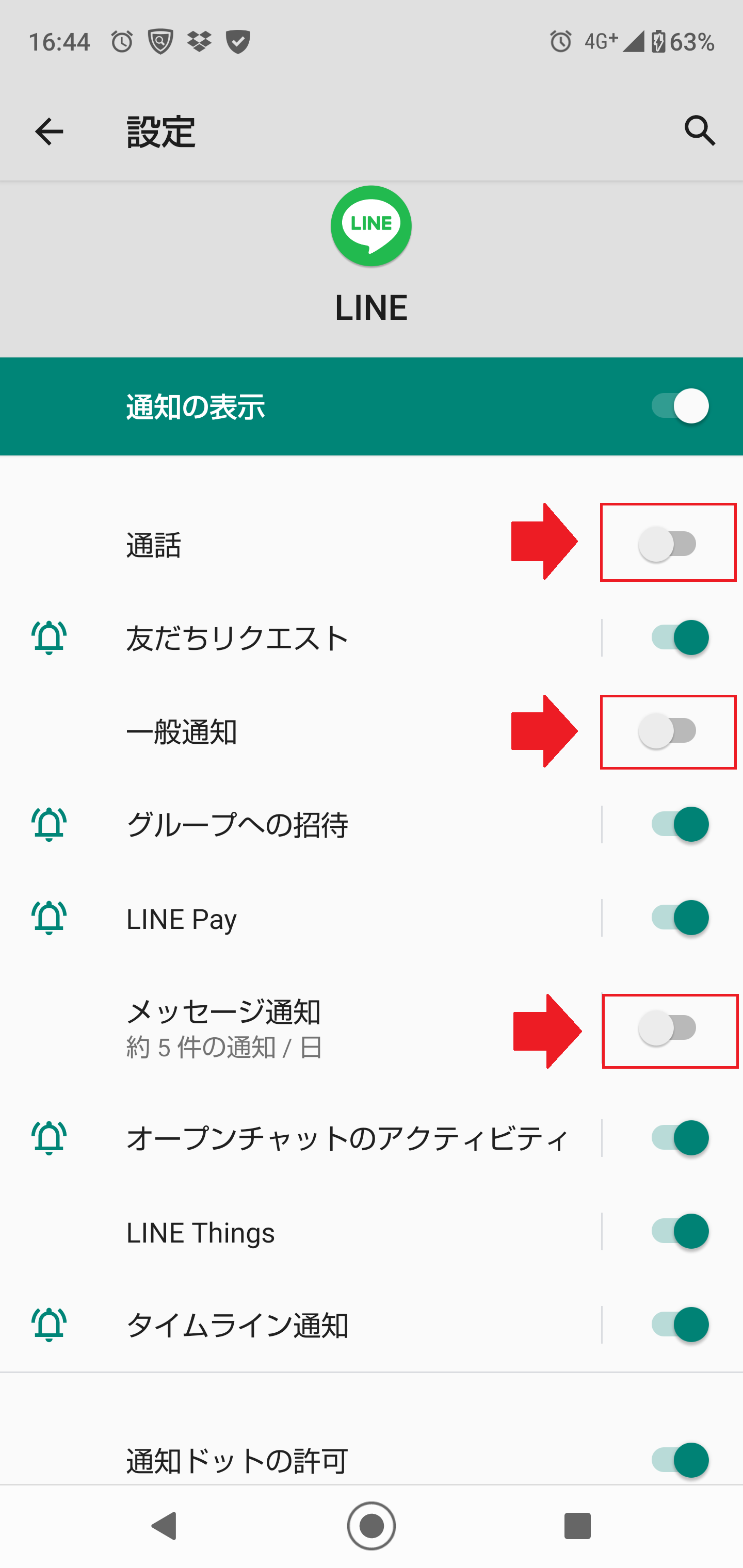Turn off オープンチャットのアクティビティ toggle
Viewport: 743px width, 1568px height.
click(679, 1138)
